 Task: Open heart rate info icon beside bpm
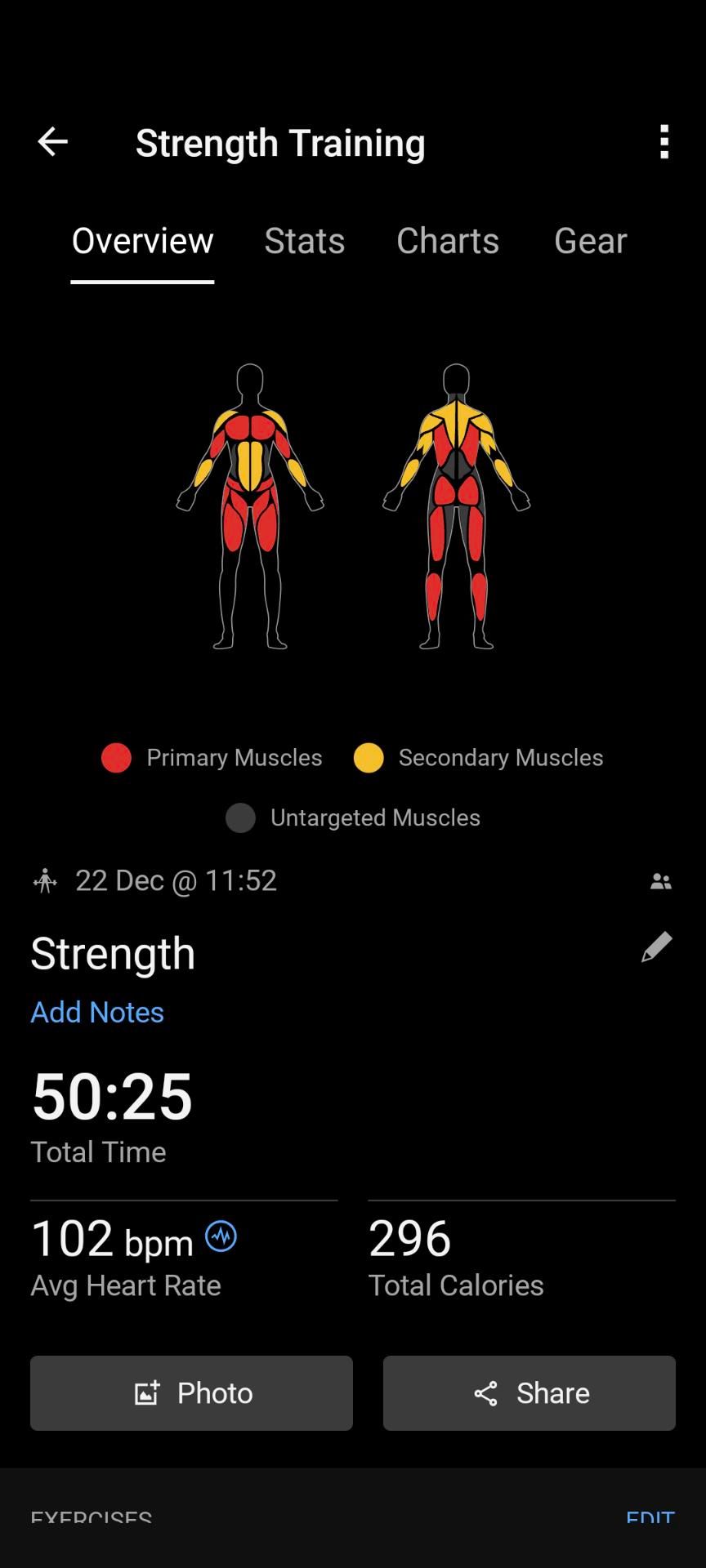pyautogui.click(x=221, y=1236)
